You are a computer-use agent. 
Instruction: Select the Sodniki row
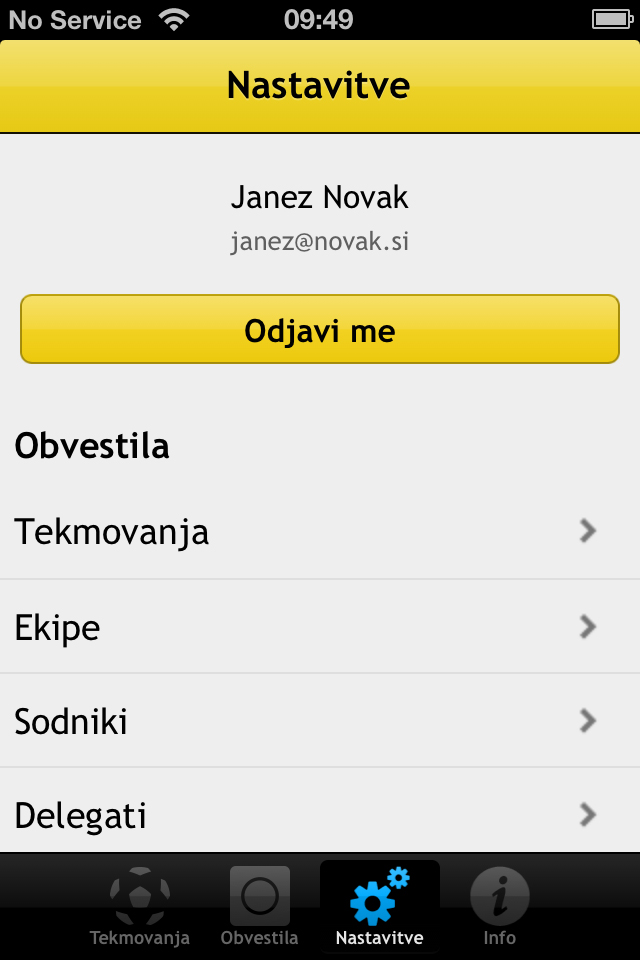(x=320, y=721)
